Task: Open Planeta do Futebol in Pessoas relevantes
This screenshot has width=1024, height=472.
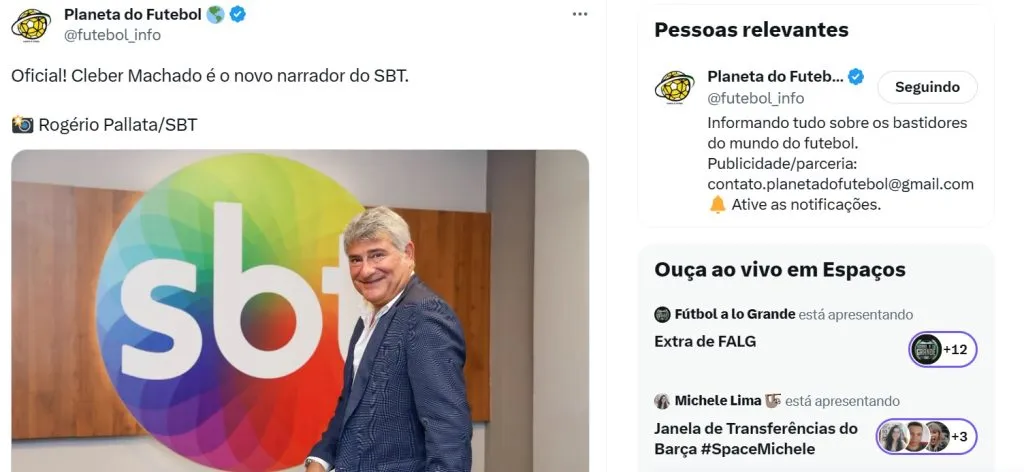Action: [x=775, y=77]
